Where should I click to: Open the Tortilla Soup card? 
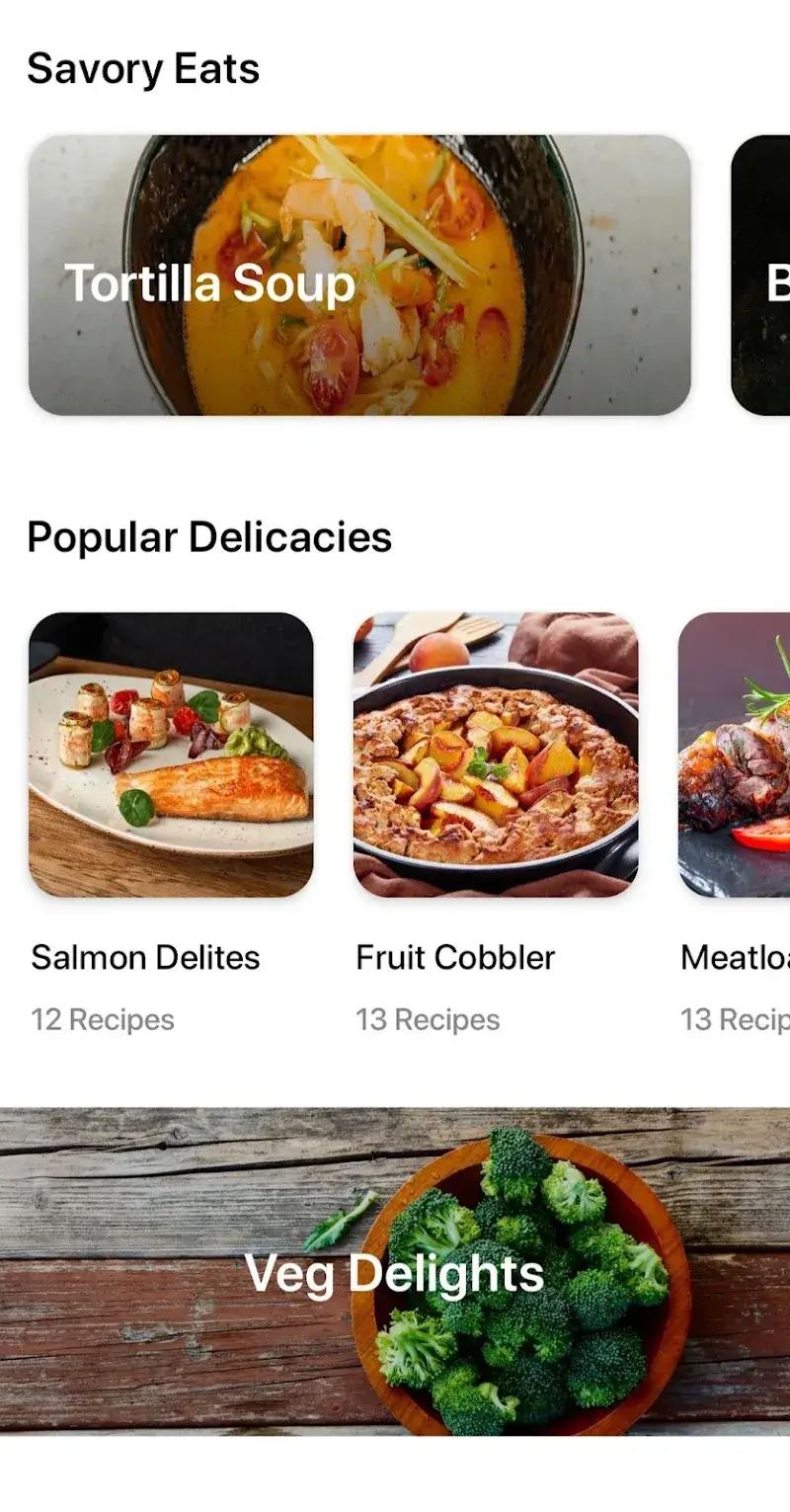[x=358, y=276]
